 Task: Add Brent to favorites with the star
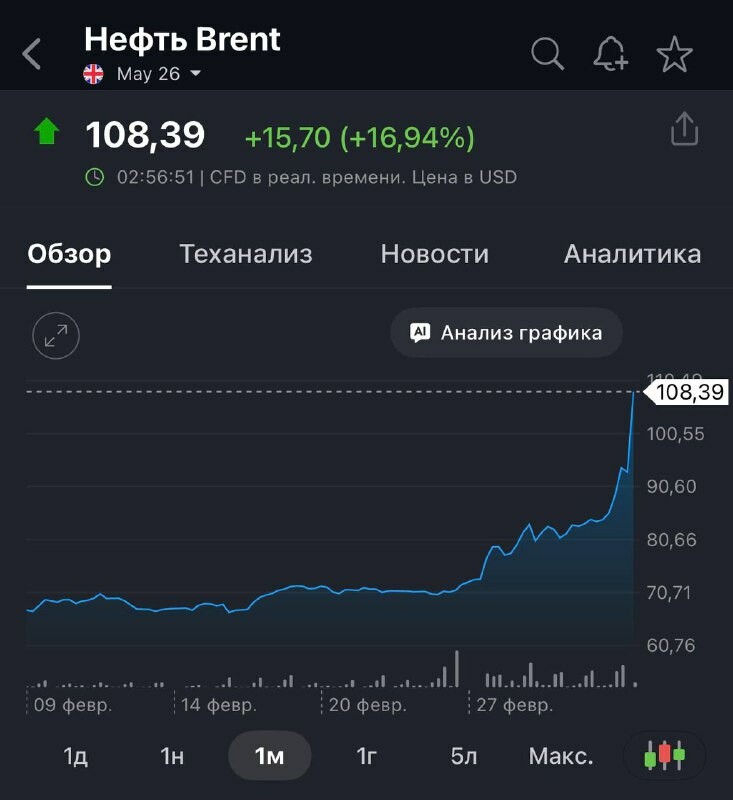(x=675, y=54)
